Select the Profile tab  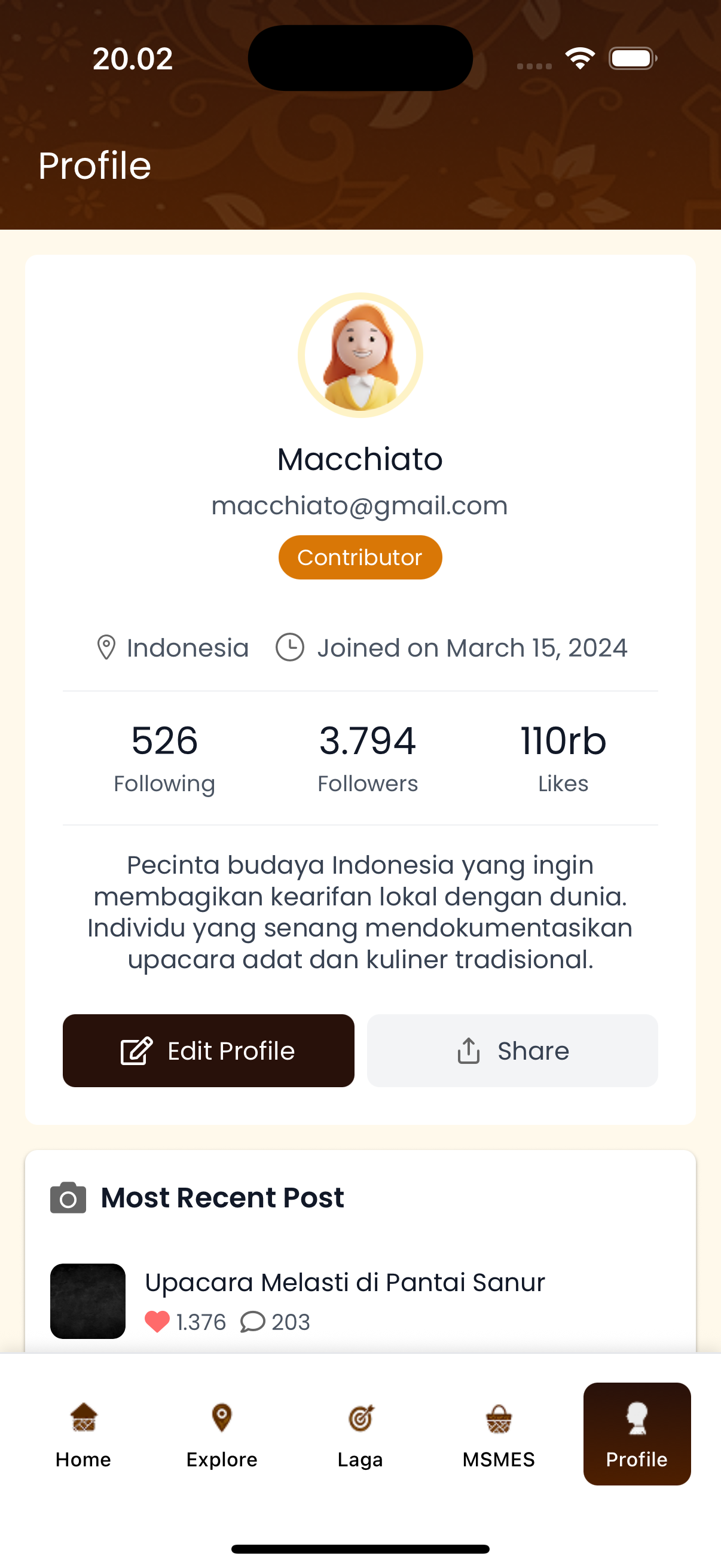coord(637,1434)
